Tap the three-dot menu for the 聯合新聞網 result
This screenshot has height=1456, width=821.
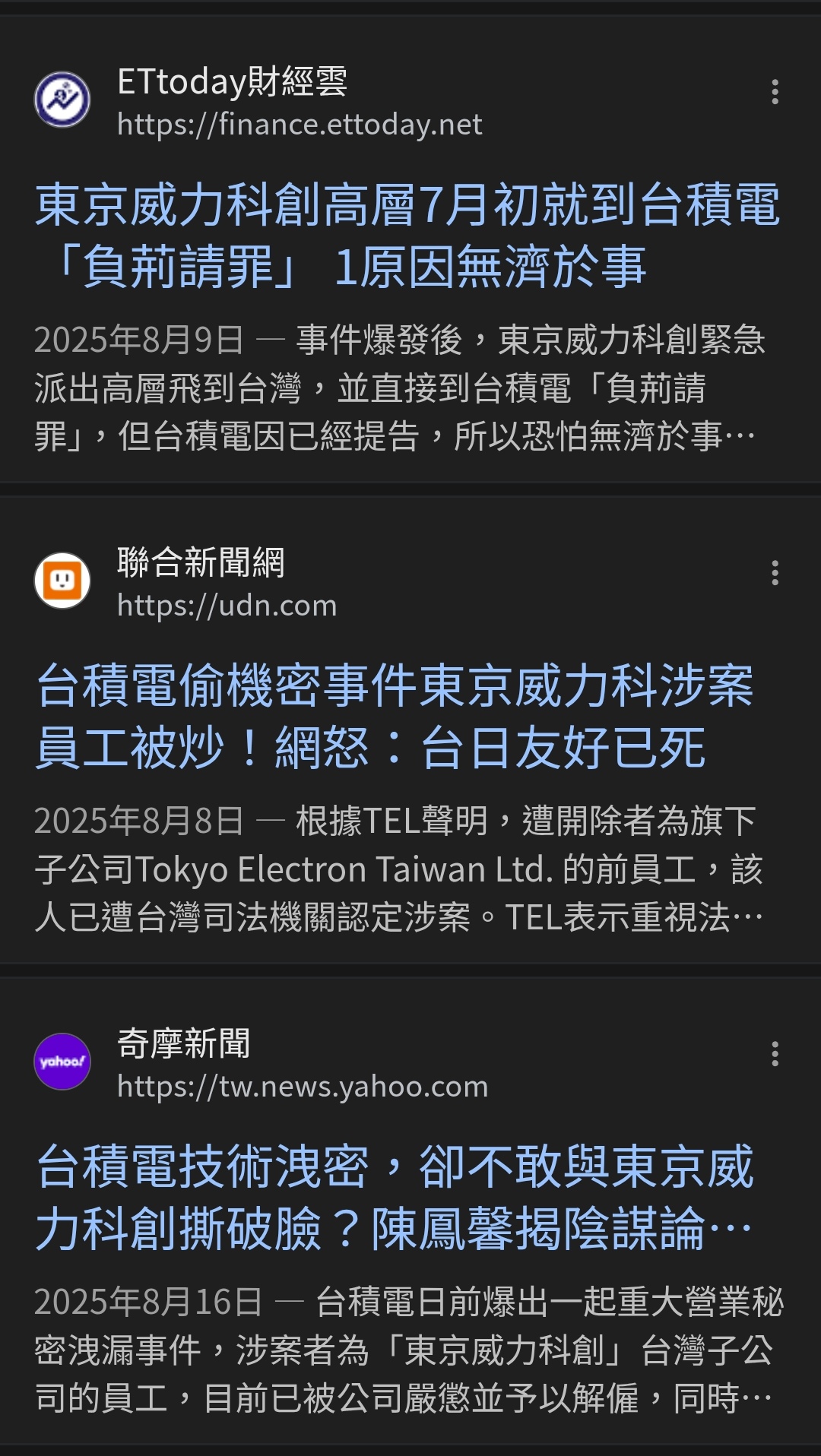(775, 573)
